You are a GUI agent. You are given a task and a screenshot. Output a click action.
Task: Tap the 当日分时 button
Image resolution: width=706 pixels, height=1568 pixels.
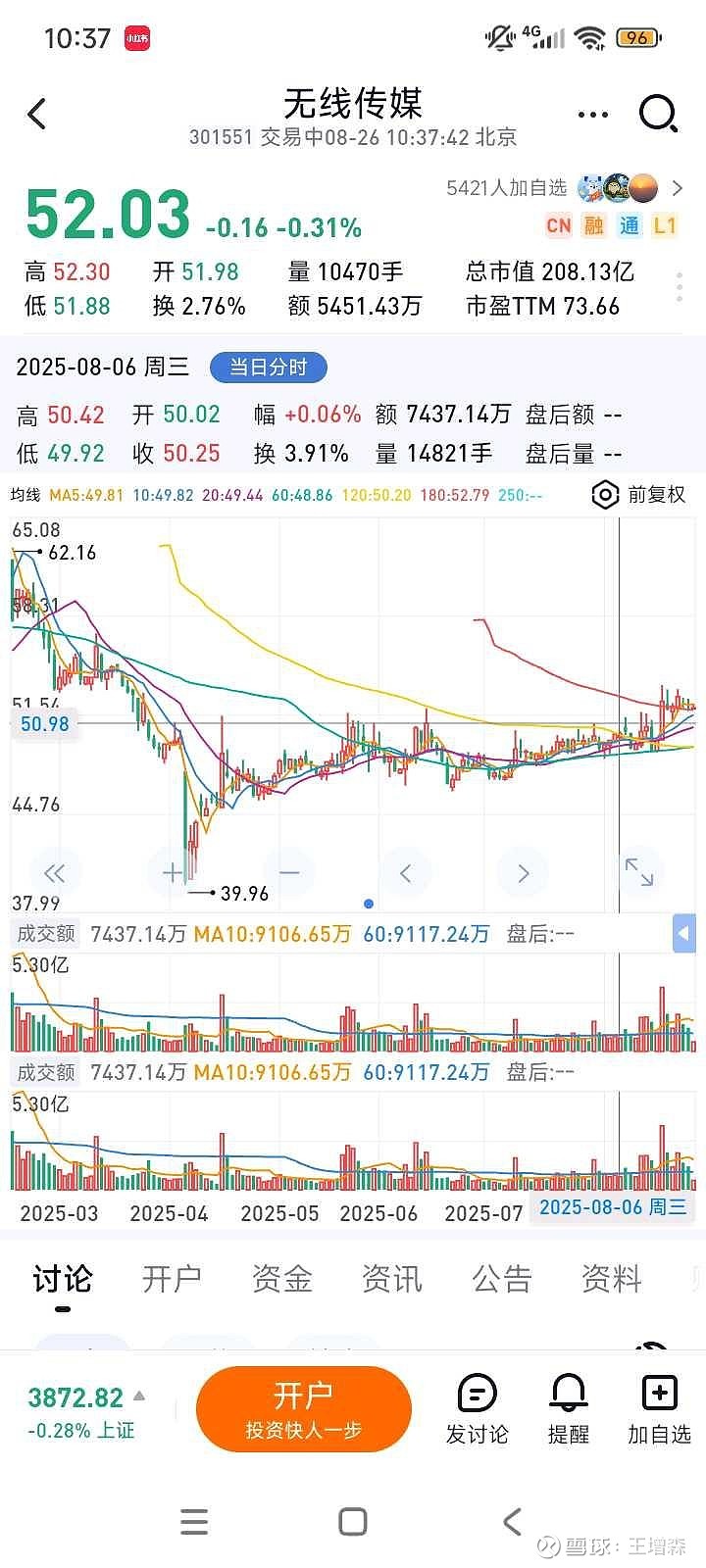[x=268, y=367]
